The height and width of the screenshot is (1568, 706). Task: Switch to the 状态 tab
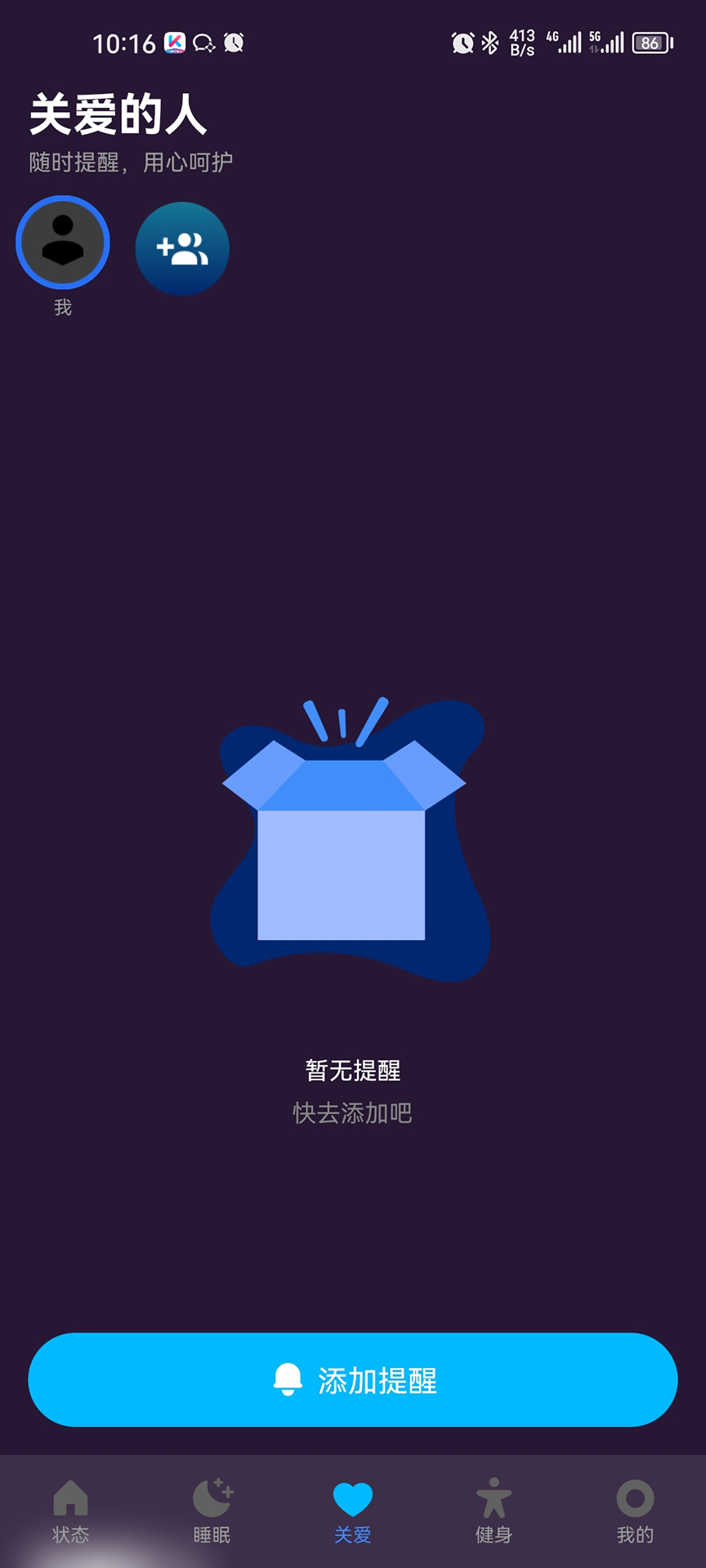(70, 1511)
